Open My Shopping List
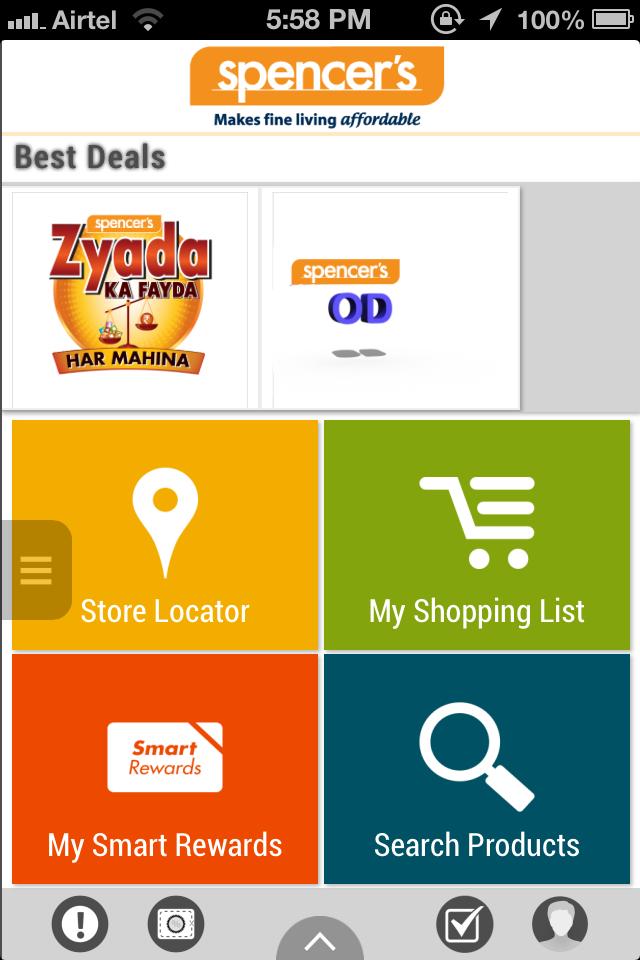Image resolution: width=640 pixels, height=960 pixels. pyautogui.click(x=477, y=535)
